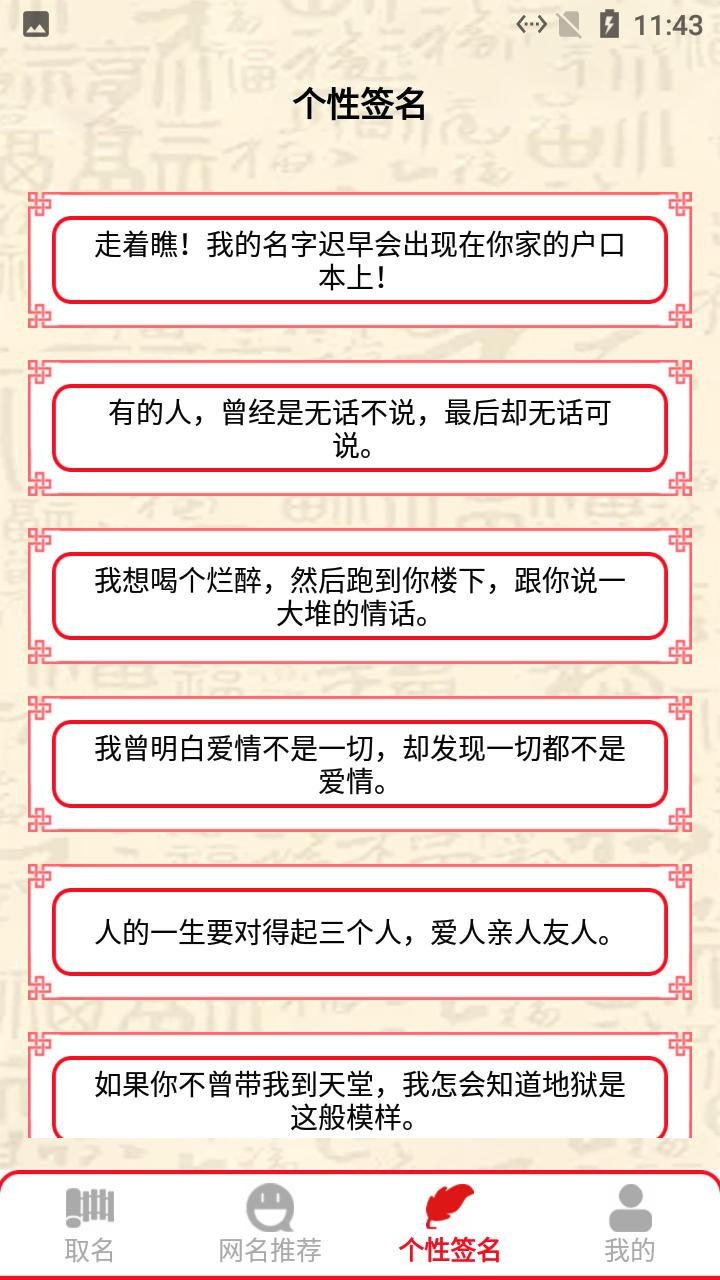Select the signature starting with 有的人

click(360, 428)
